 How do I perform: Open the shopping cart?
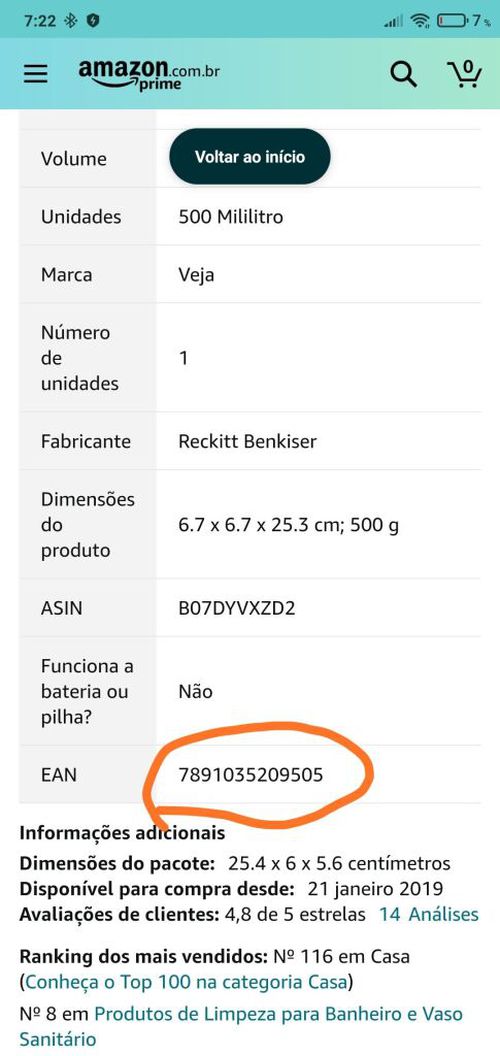464,73
